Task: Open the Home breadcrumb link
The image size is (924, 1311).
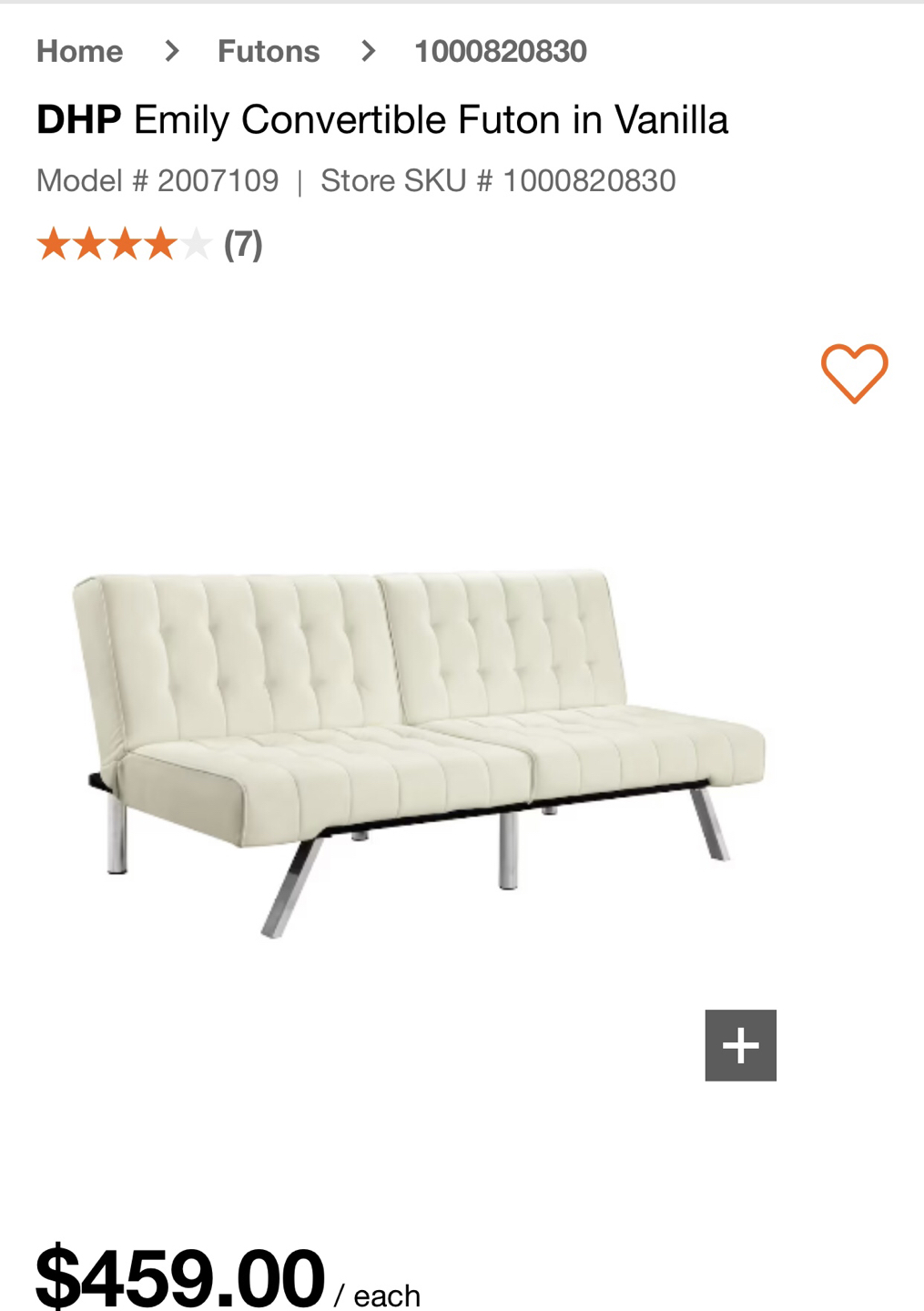Action: (79, 51)
